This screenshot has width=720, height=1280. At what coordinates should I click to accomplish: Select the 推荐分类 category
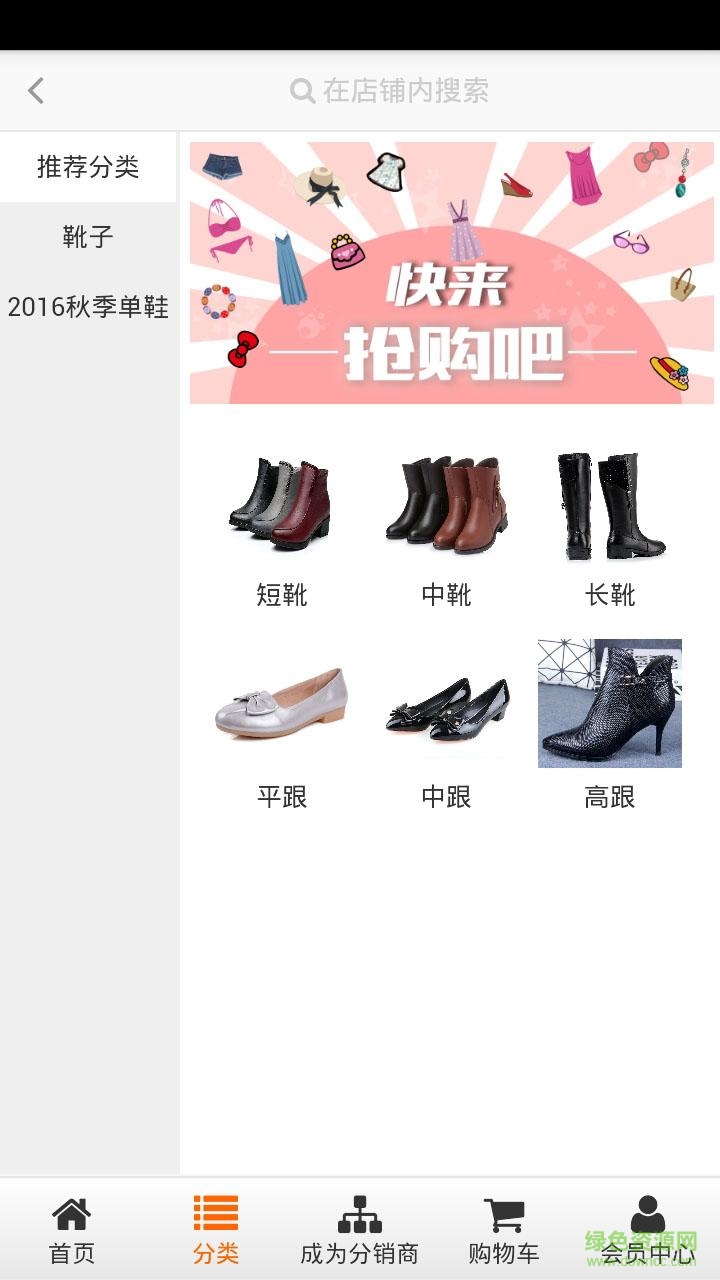coord(88,167)
